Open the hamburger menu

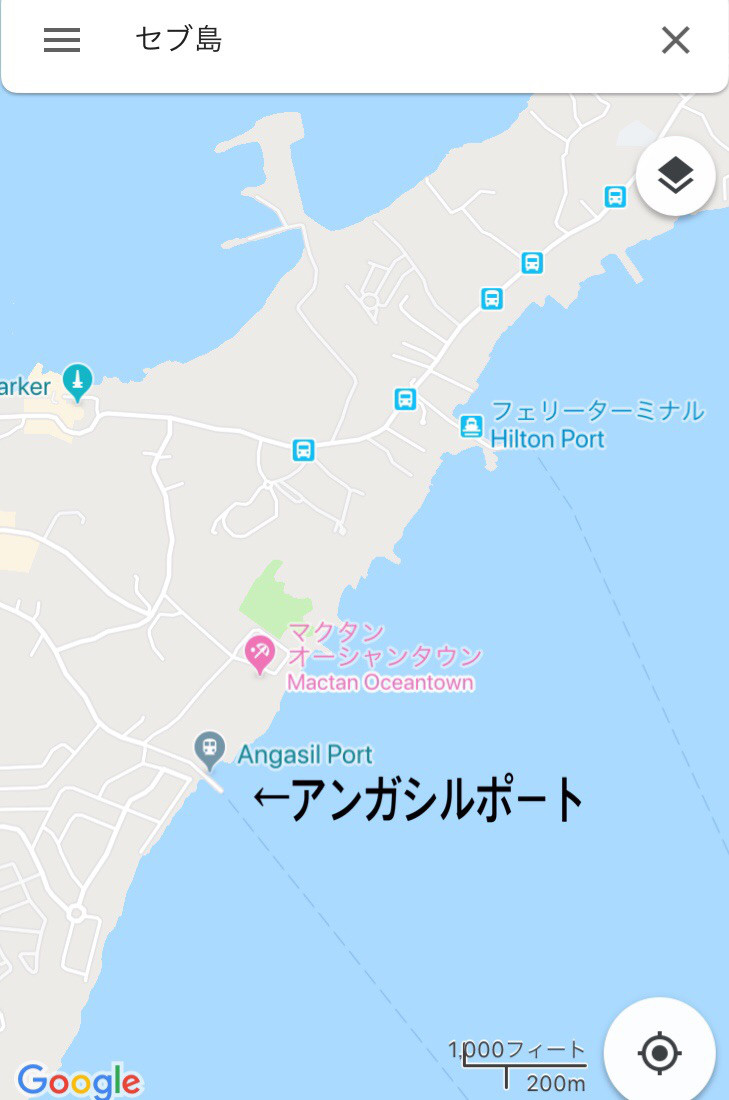point(61,40)
